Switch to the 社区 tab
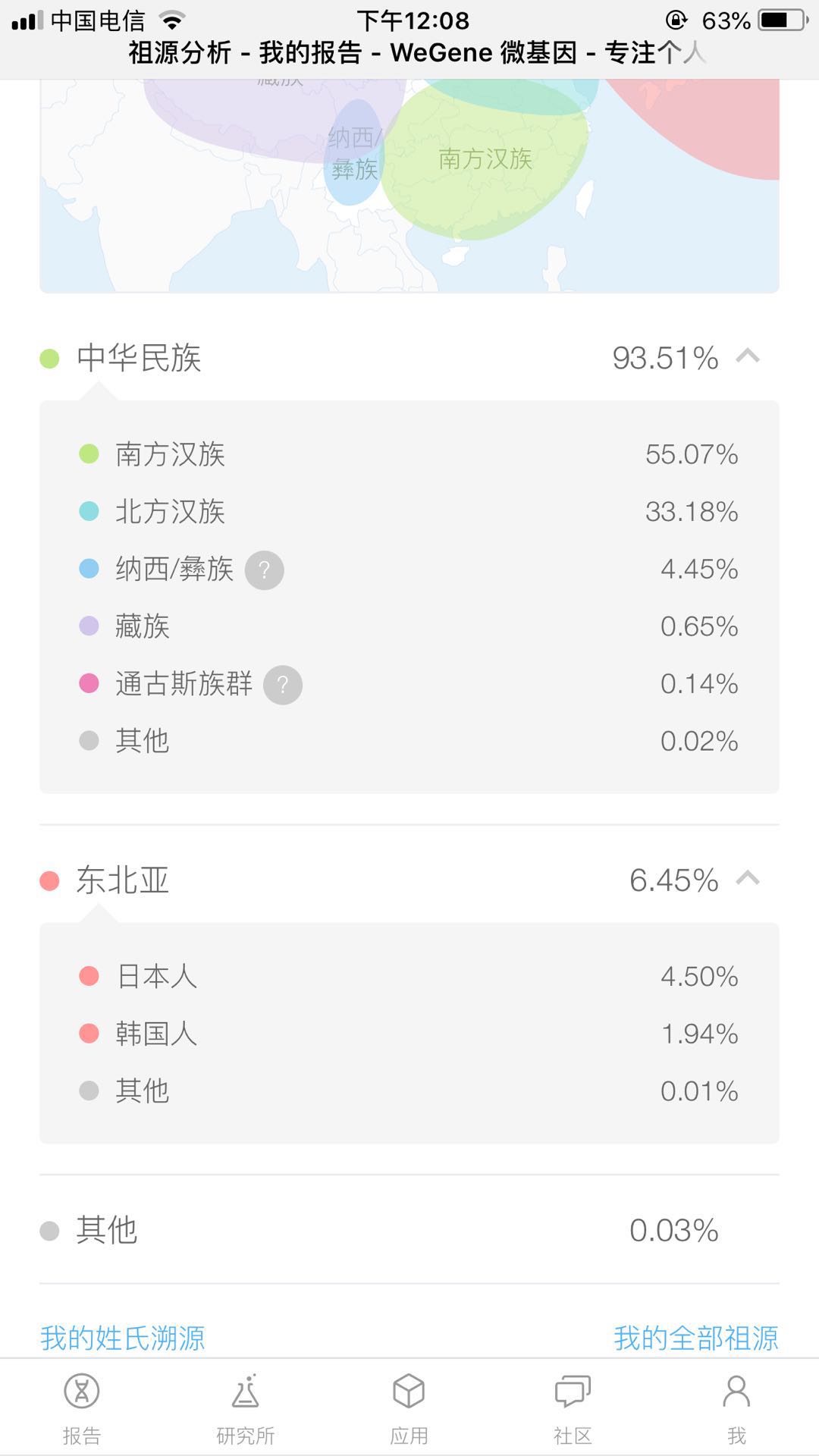This screenshot has height=1456, width=819. coord(573,1407)
